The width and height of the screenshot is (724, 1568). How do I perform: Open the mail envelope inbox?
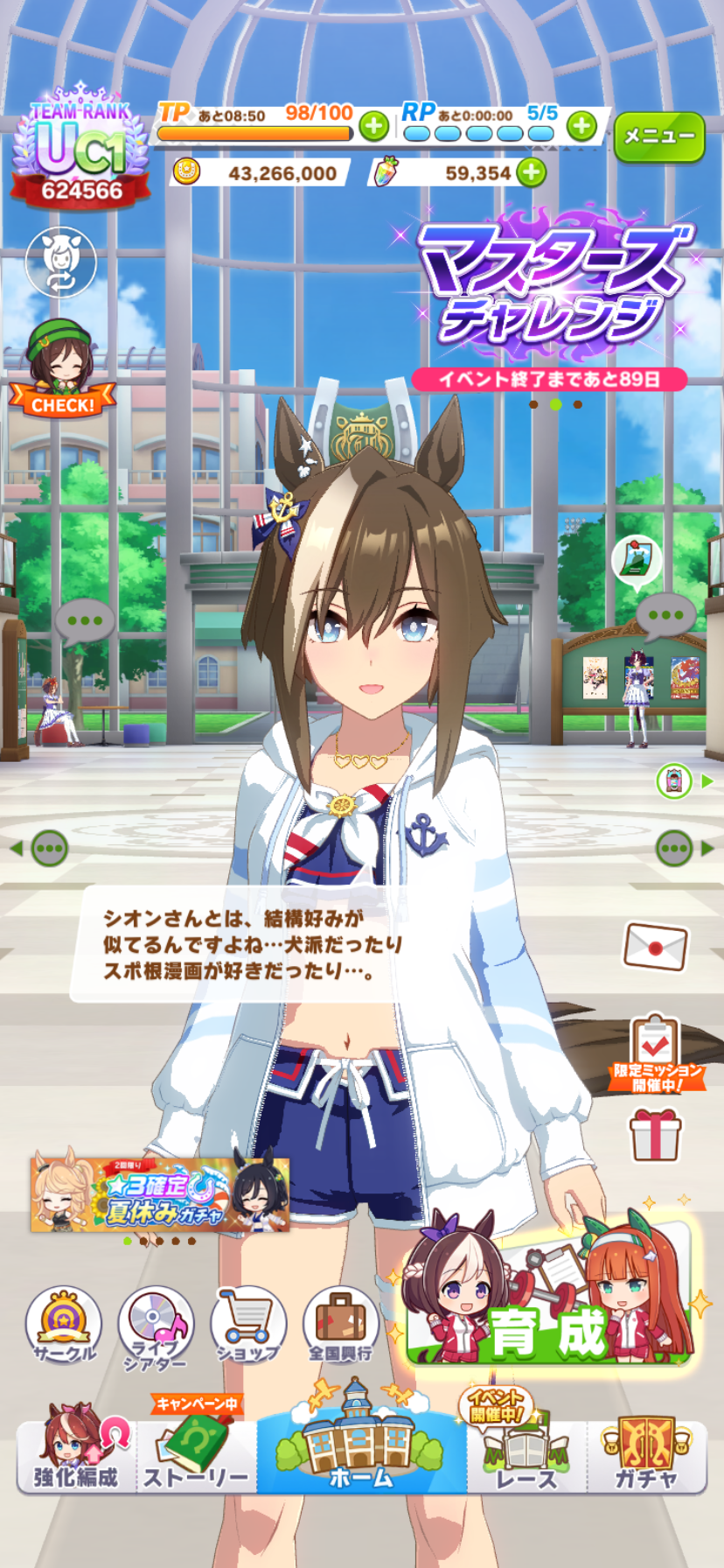655,947
